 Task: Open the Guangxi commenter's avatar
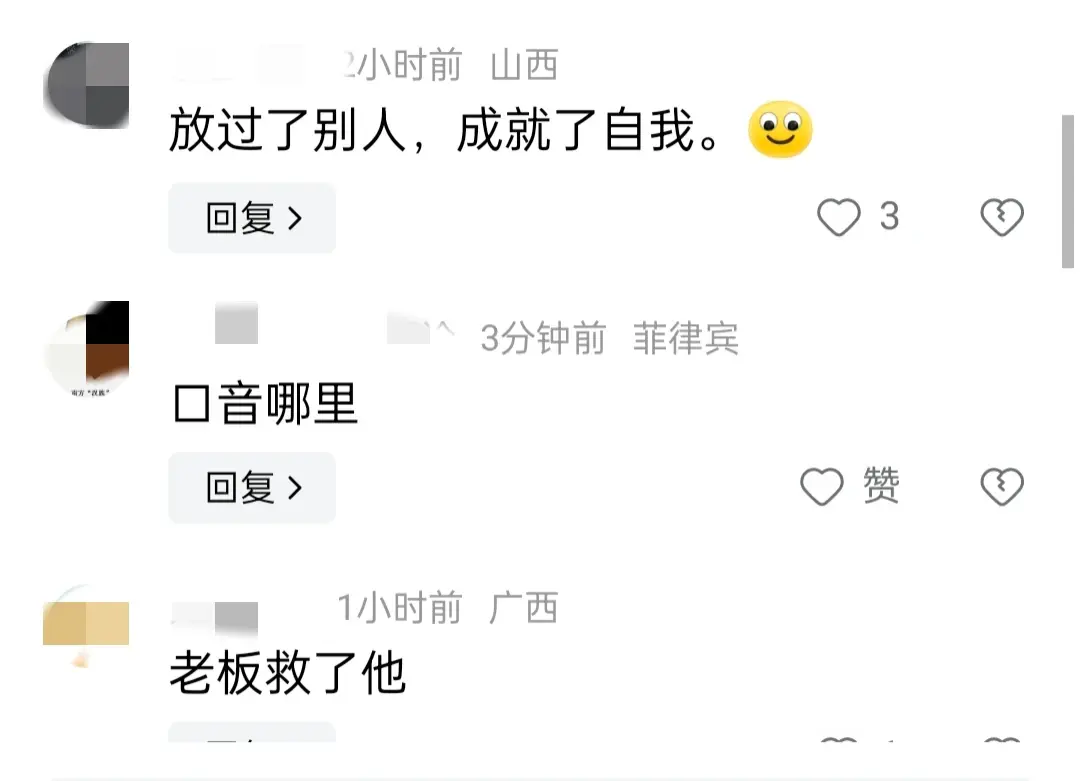pyautogui.click(x=87, y=623)
